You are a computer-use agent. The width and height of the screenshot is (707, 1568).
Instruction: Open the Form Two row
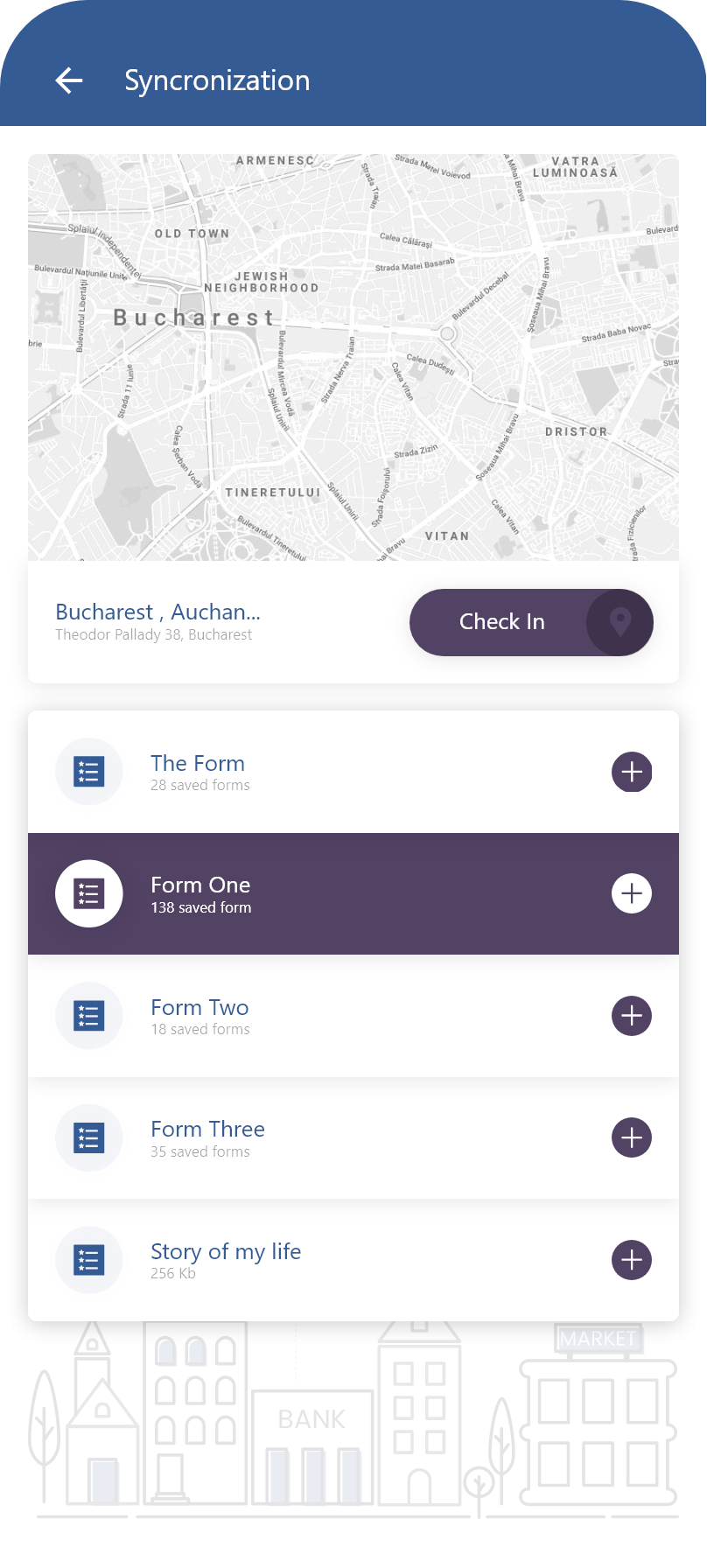(353, 1016)
